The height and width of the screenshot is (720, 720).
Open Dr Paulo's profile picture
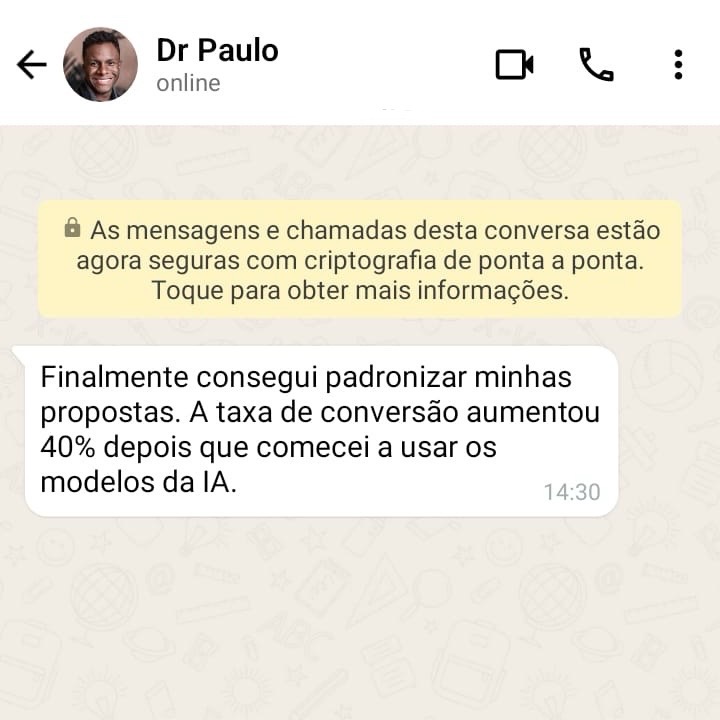(100, 65)
